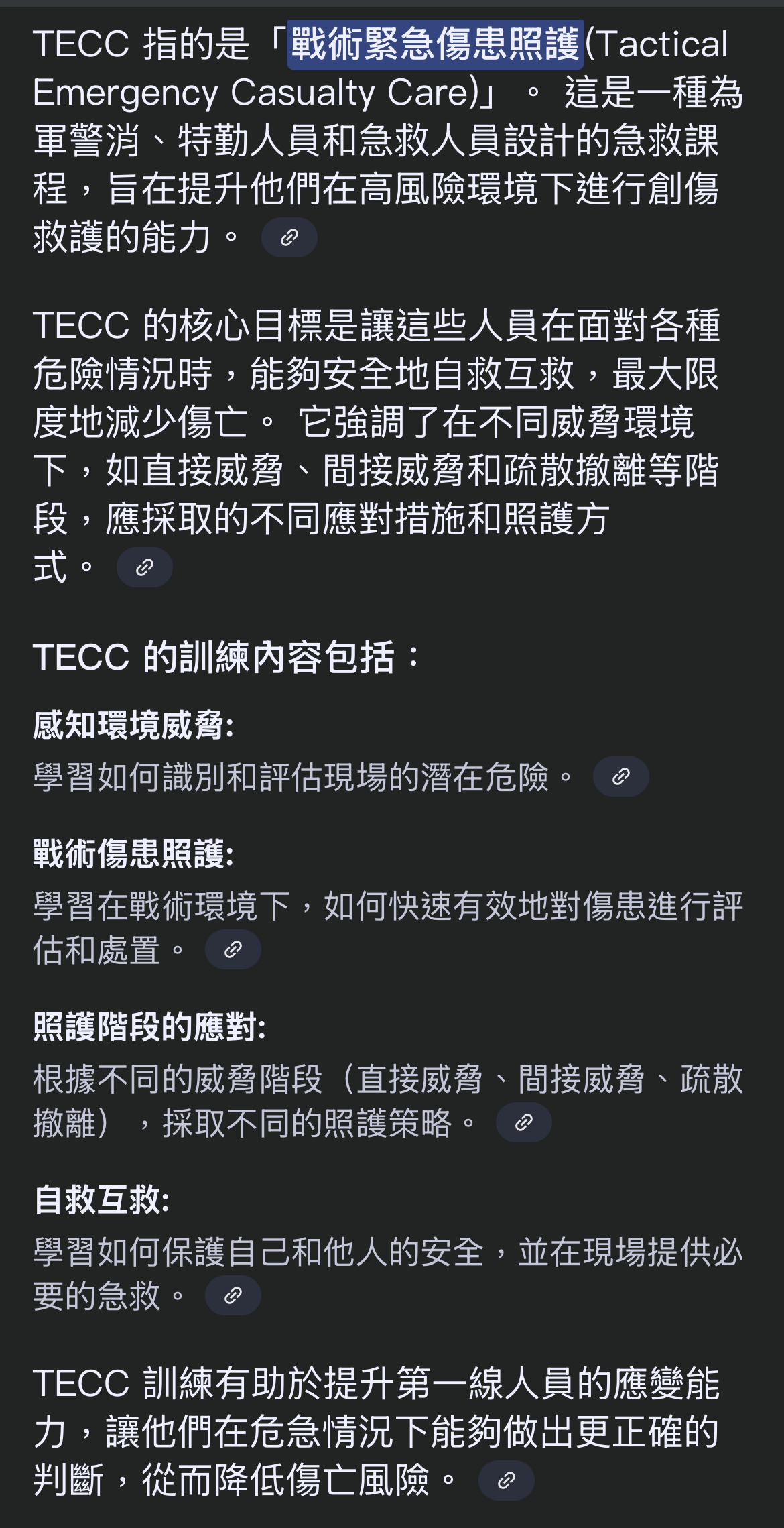Tap source link after 應對措施和照護方式 paragraph
The image size is (784, 1528).
coord(144,567)
